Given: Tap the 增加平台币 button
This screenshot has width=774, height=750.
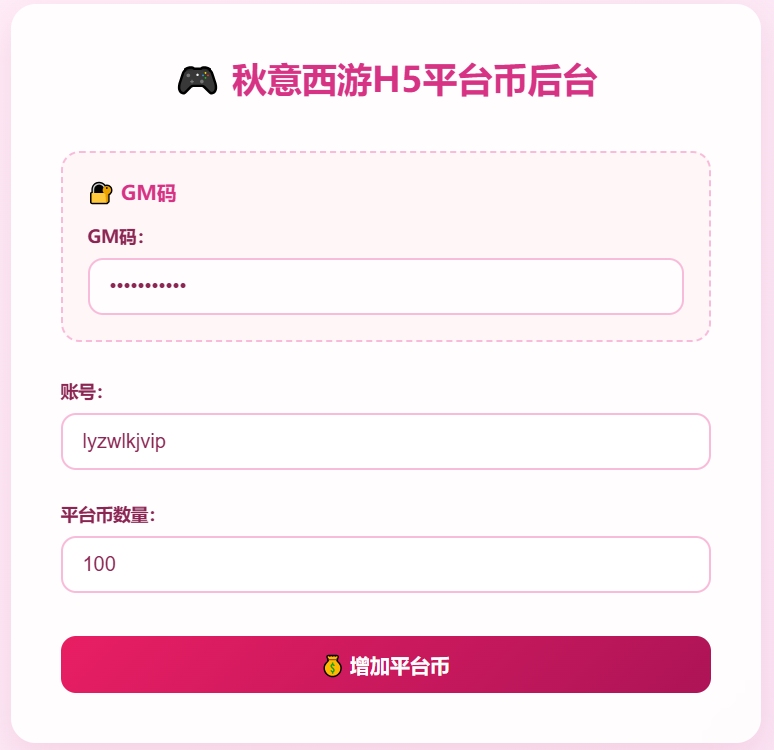Looking at the screenshot, I should [x=385, y=665].
